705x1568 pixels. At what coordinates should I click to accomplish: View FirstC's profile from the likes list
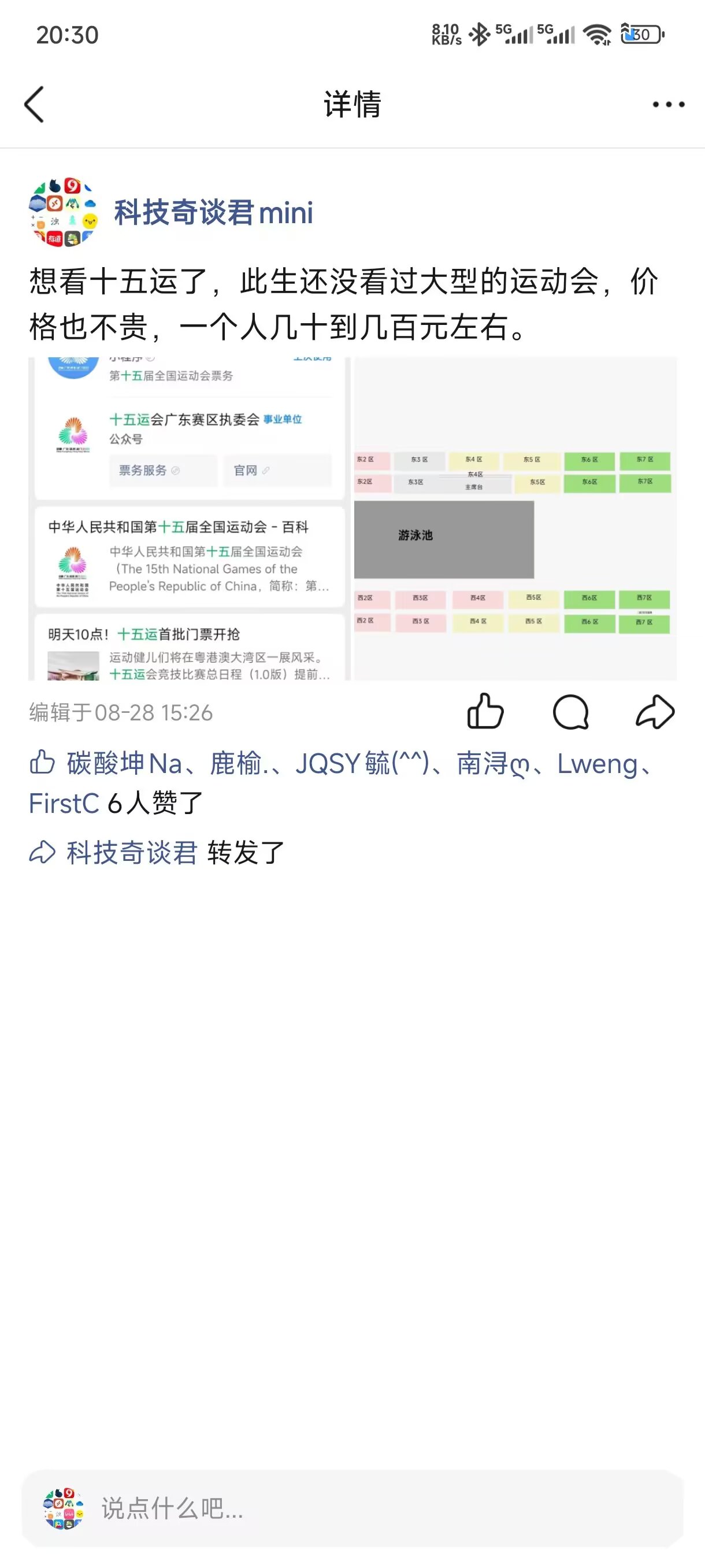tap(64, 804)
